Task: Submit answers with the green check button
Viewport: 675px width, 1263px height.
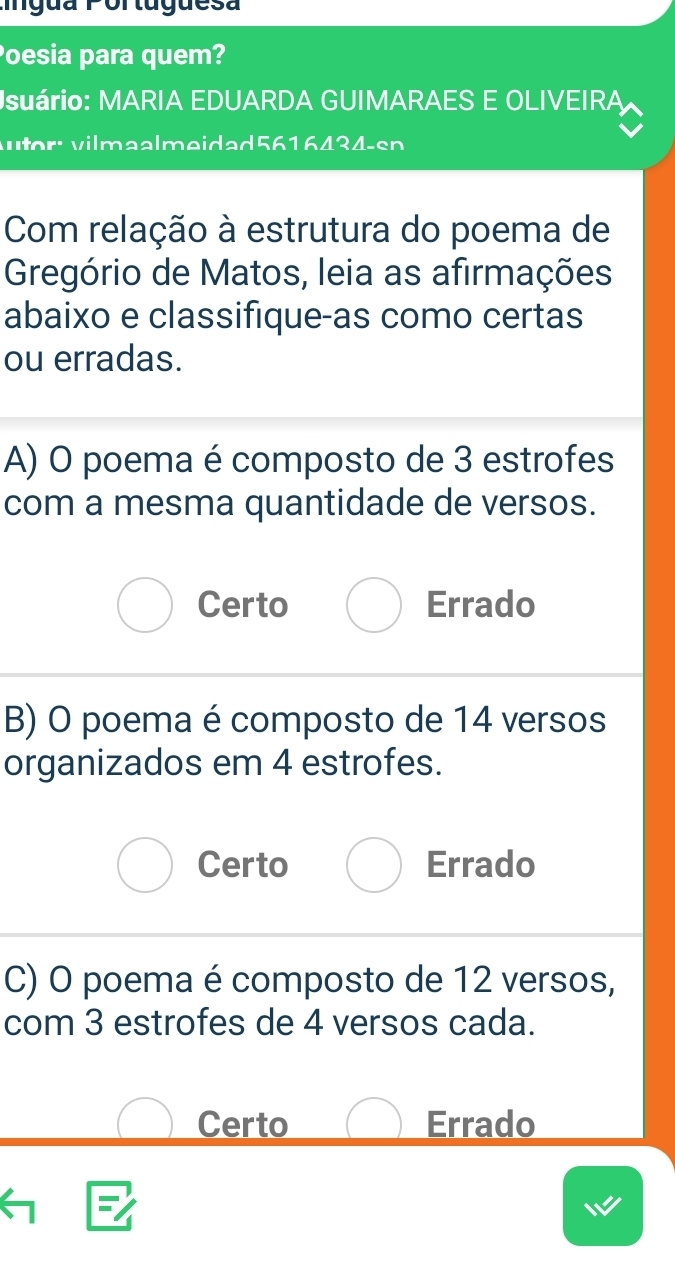Action: (602, 1206)
